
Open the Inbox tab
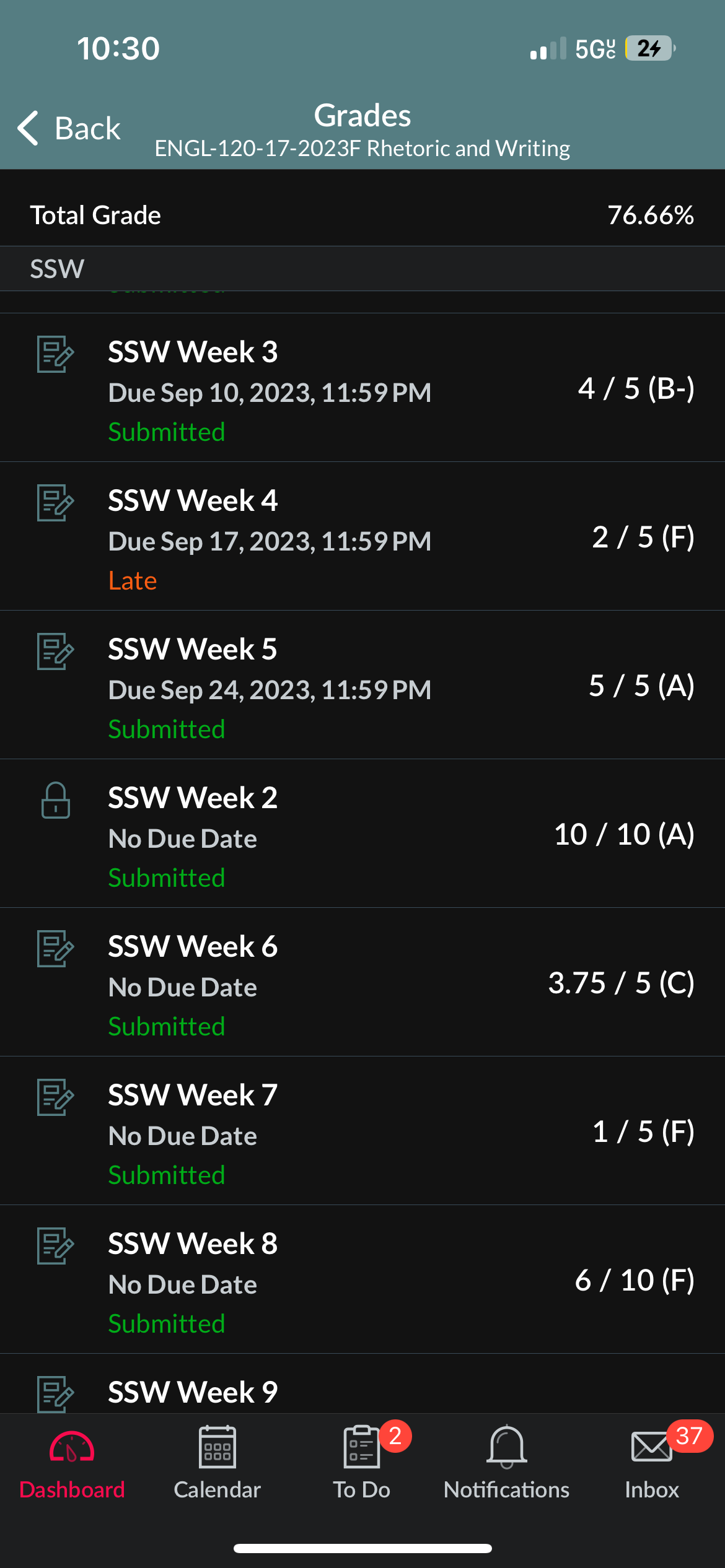[652, 1465]
